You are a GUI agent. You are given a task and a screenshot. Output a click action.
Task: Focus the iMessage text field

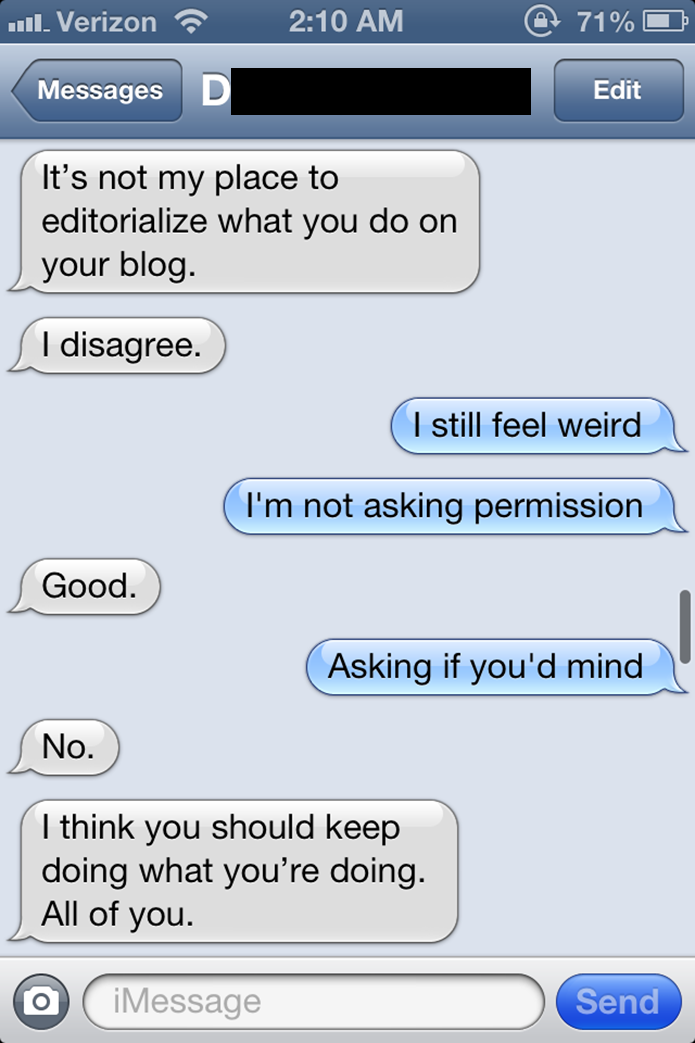pyautogui.click(x=313, y=1001)
